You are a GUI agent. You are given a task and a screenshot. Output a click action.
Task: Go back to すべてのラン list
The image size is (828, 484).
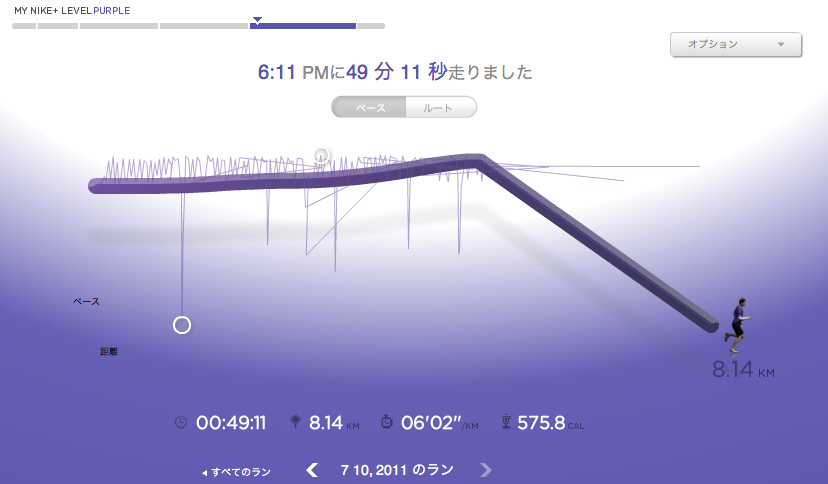(x=236, y=471)
